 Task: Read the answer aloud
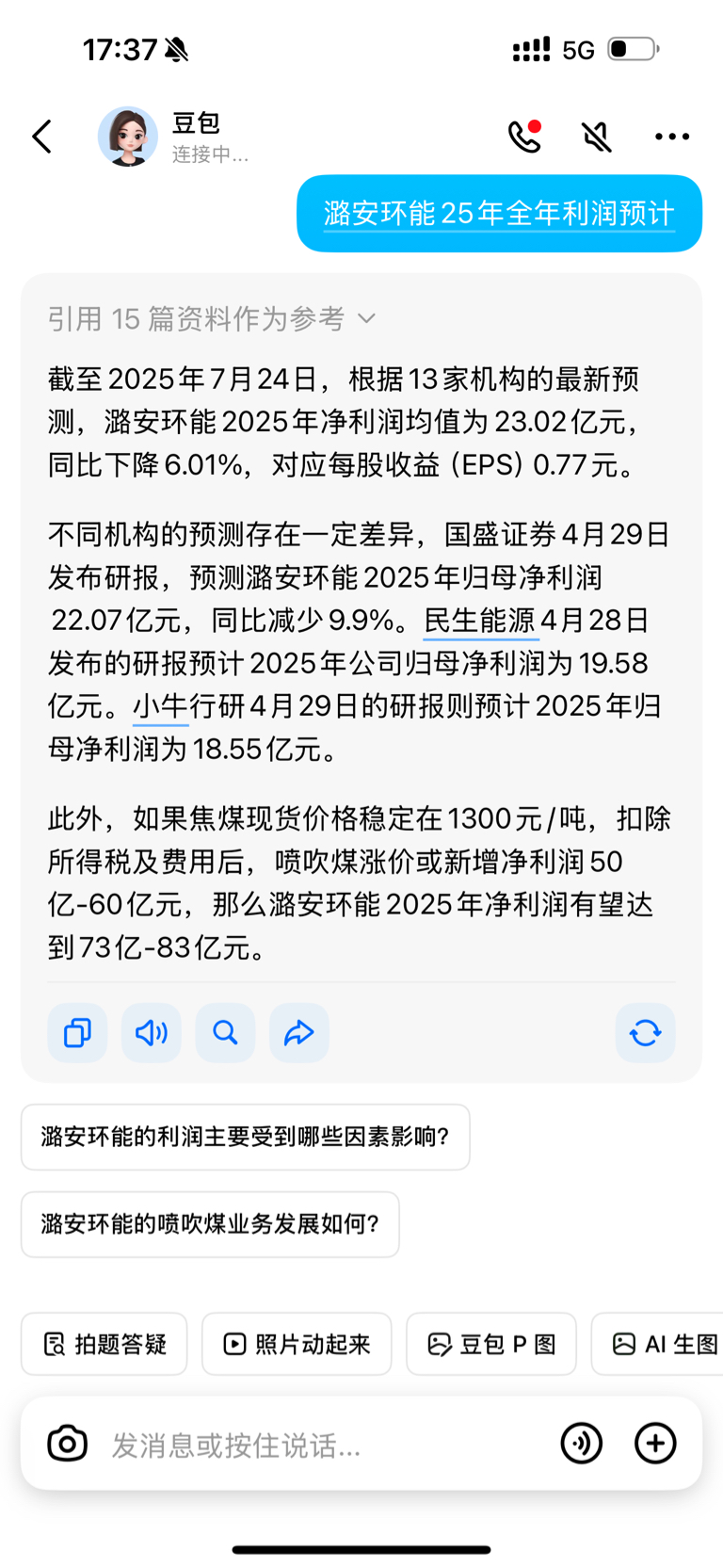click(152, 1033)
